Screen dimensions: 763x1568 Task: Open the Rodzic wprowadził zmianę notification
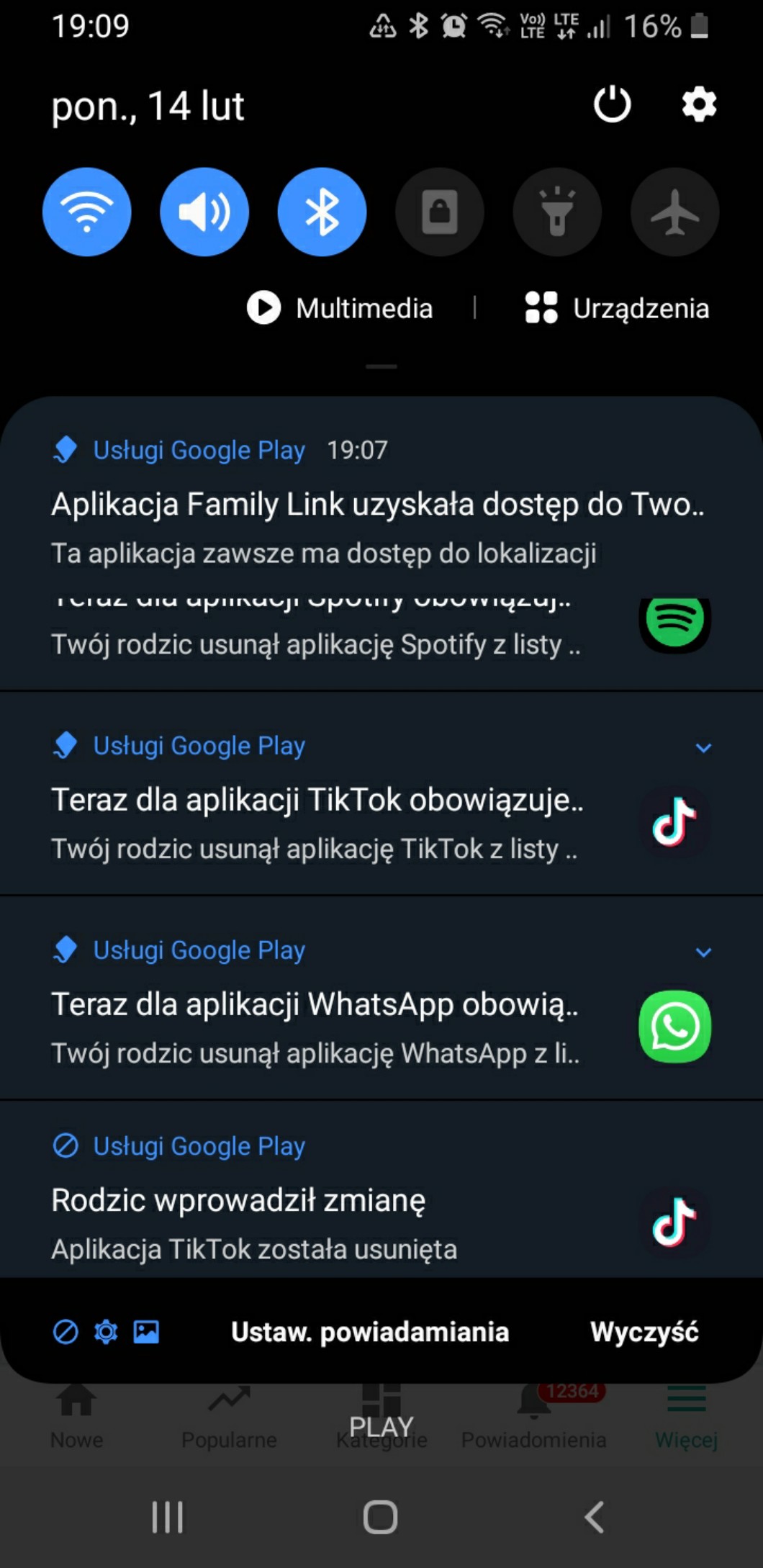tap(324, 1217)
